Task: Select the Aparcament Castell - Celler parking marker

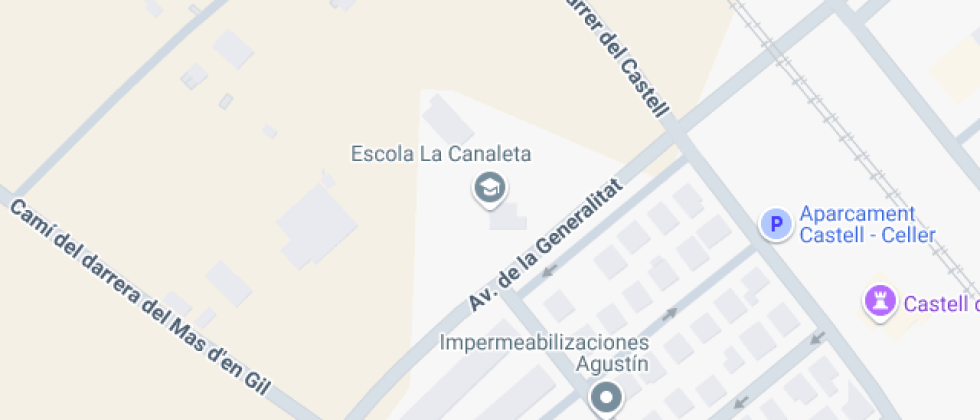Action: (776, 224)
